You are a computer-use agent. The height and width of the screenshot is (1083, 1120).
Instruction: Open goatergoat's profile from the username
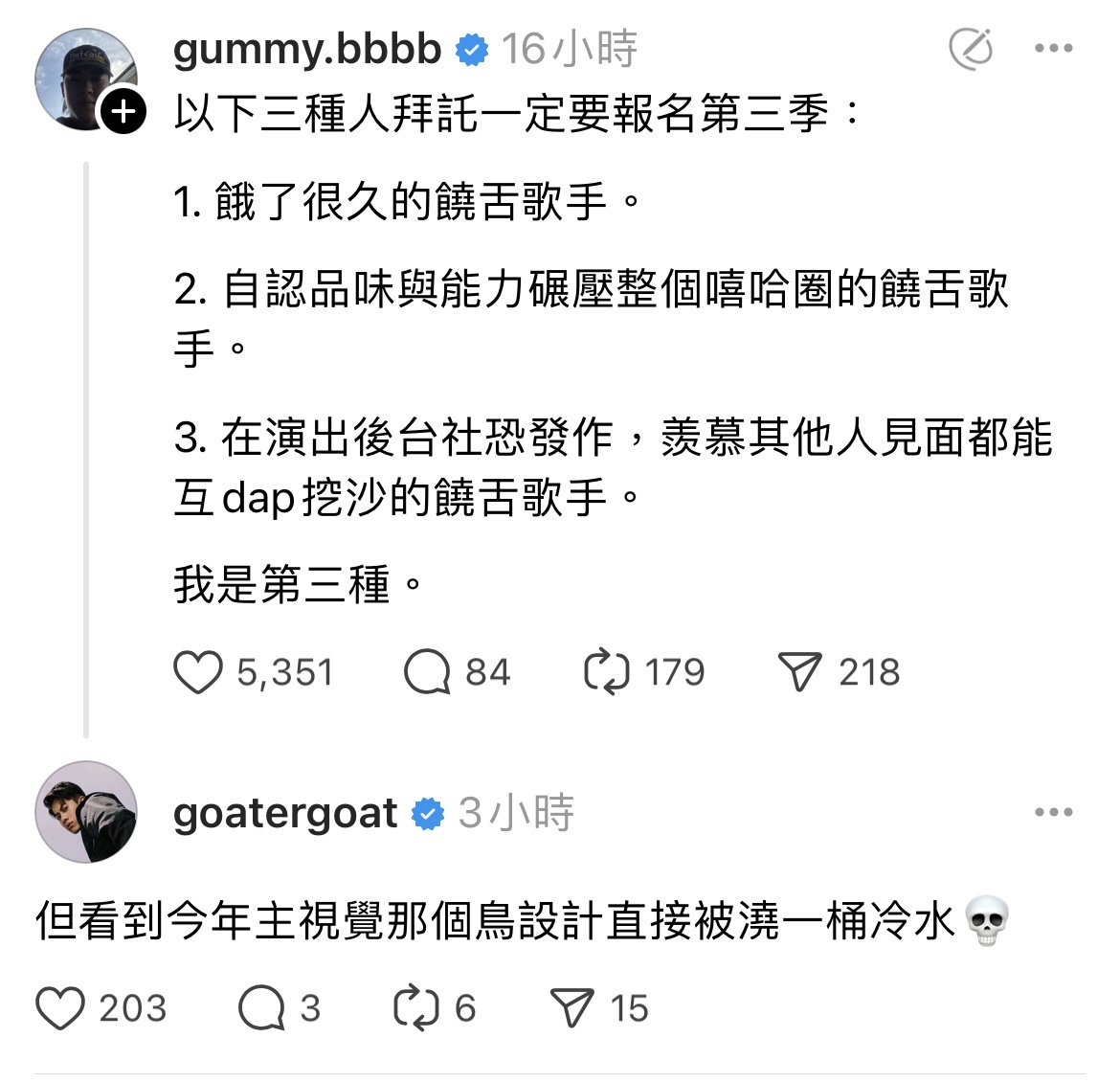285,814
